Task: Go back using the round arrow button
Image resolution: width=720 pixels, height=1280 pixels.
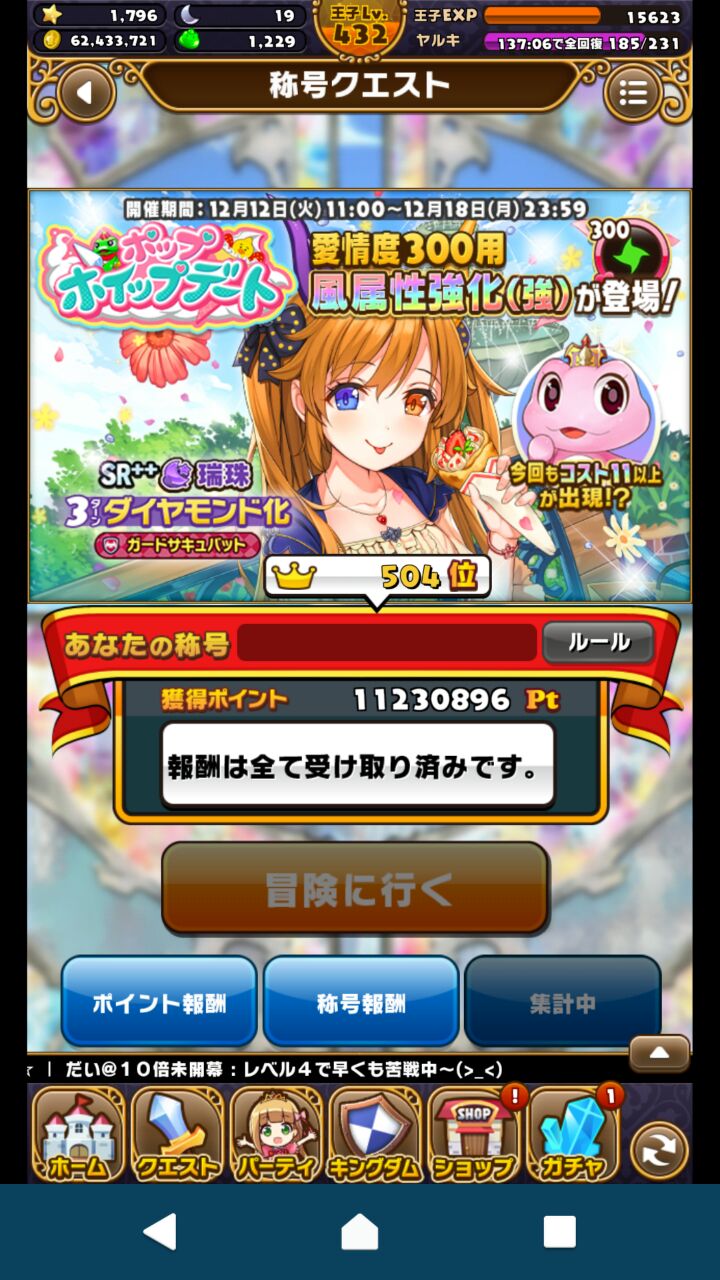Action: point(86,93)
